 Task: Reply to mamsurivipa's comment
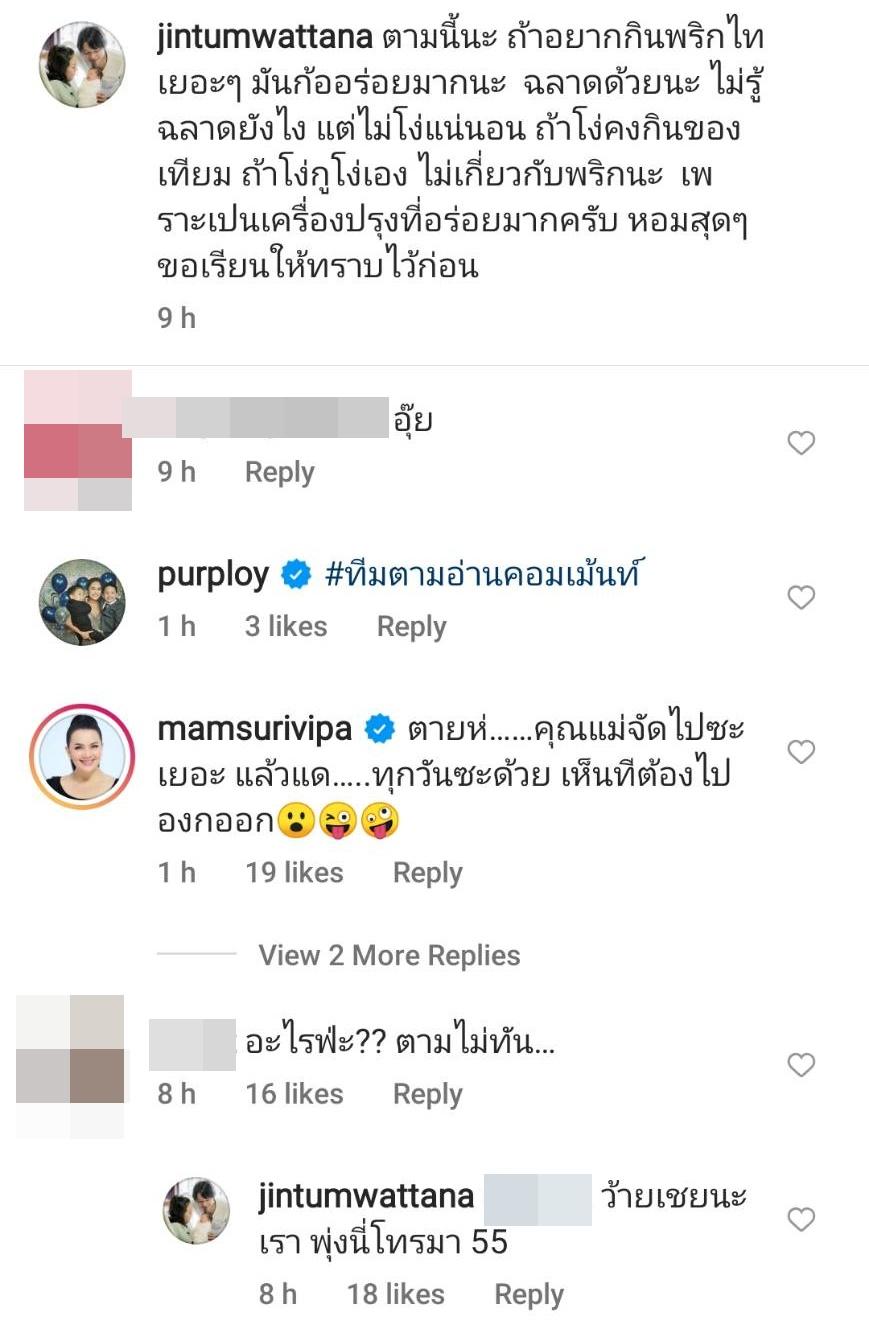(427, 873)
